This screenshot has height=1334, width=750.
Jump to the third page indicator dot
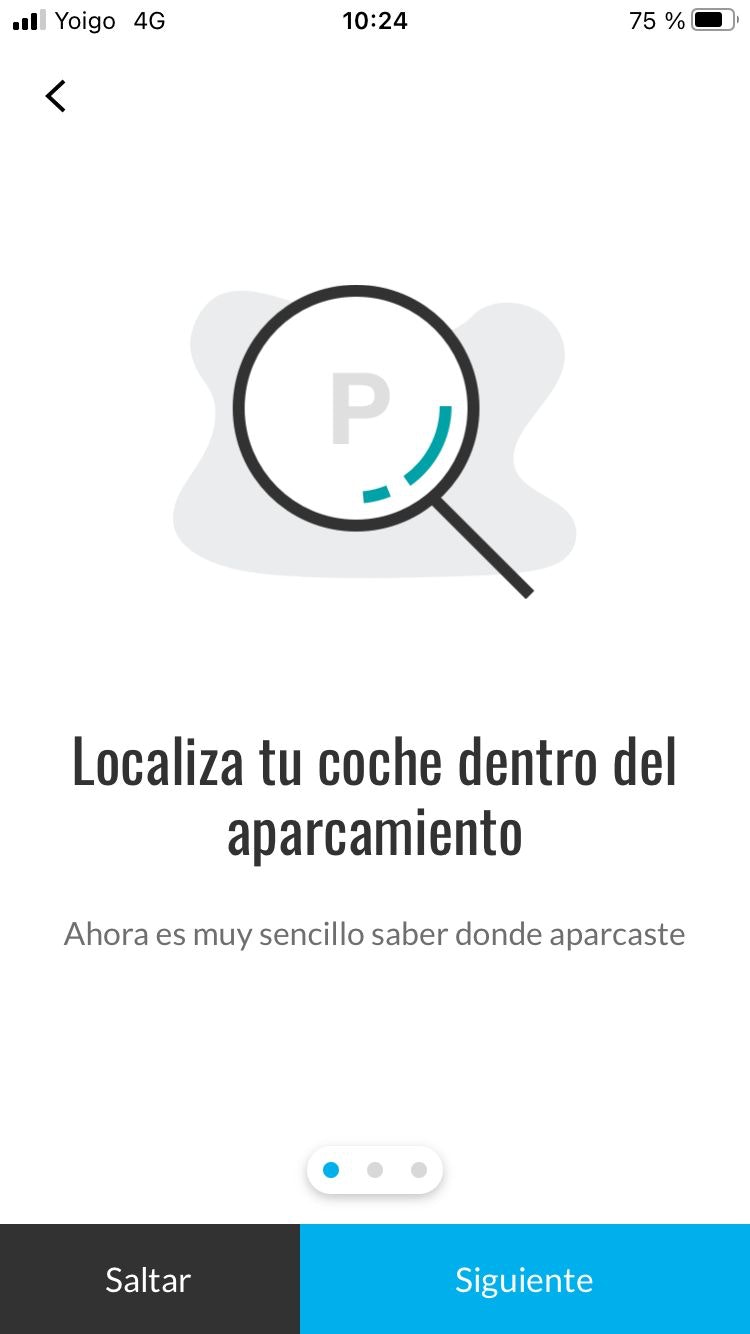pos(419,1170)
